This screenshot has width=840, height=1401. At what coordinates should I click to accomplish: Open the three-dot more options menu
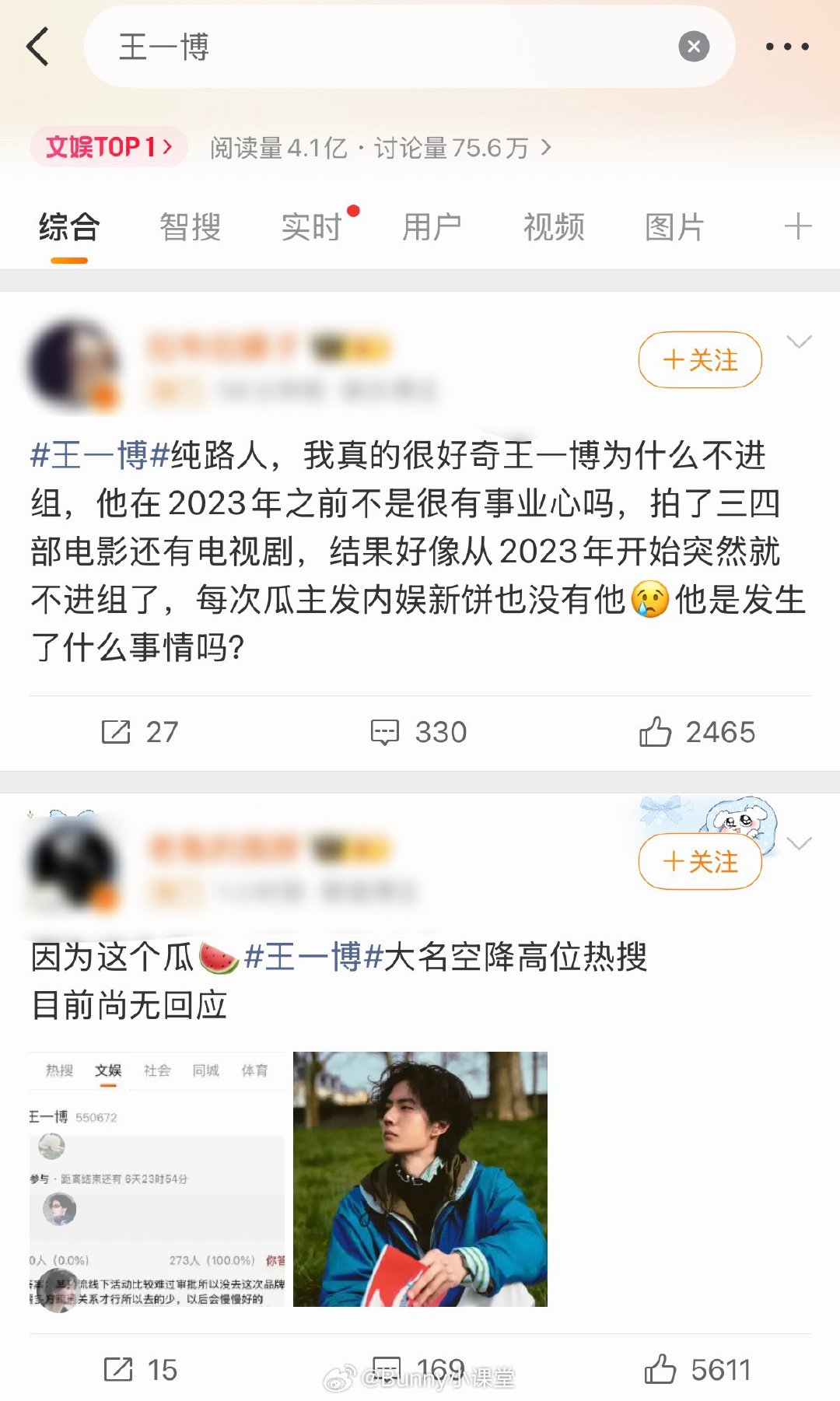coord(787,47)
